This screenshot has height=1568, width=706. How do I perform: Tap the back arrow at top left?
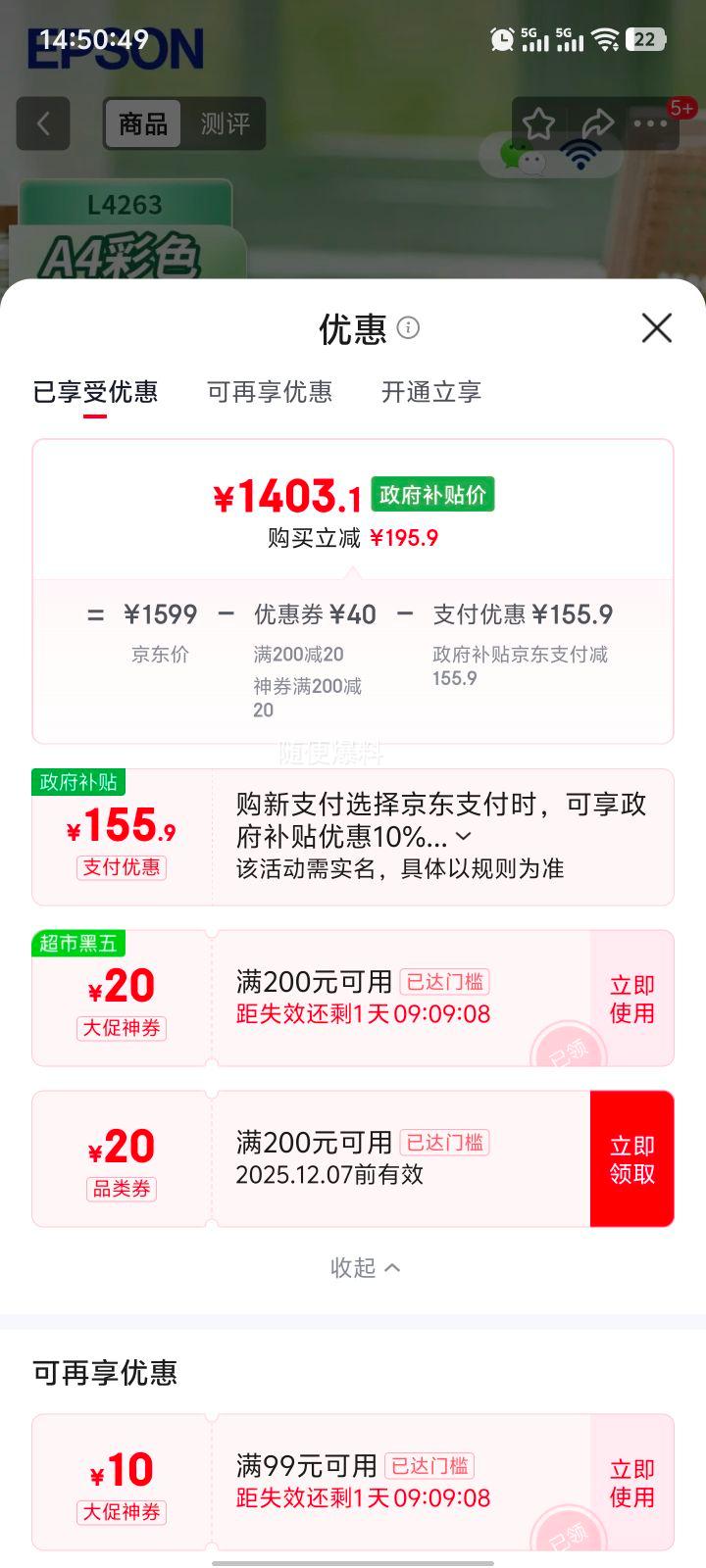43,123
